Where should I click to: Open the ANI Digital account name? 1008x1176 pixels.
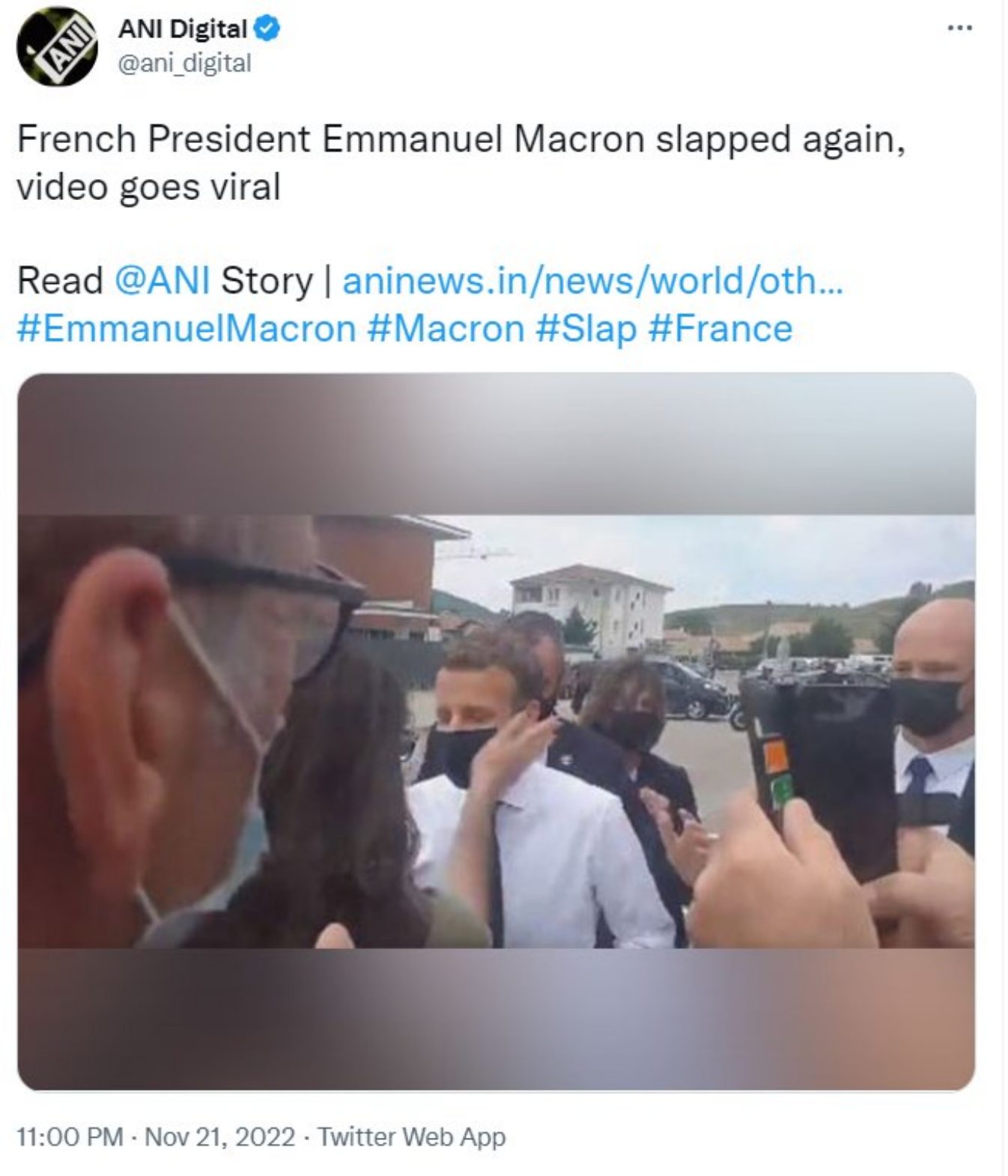(183, 29)
